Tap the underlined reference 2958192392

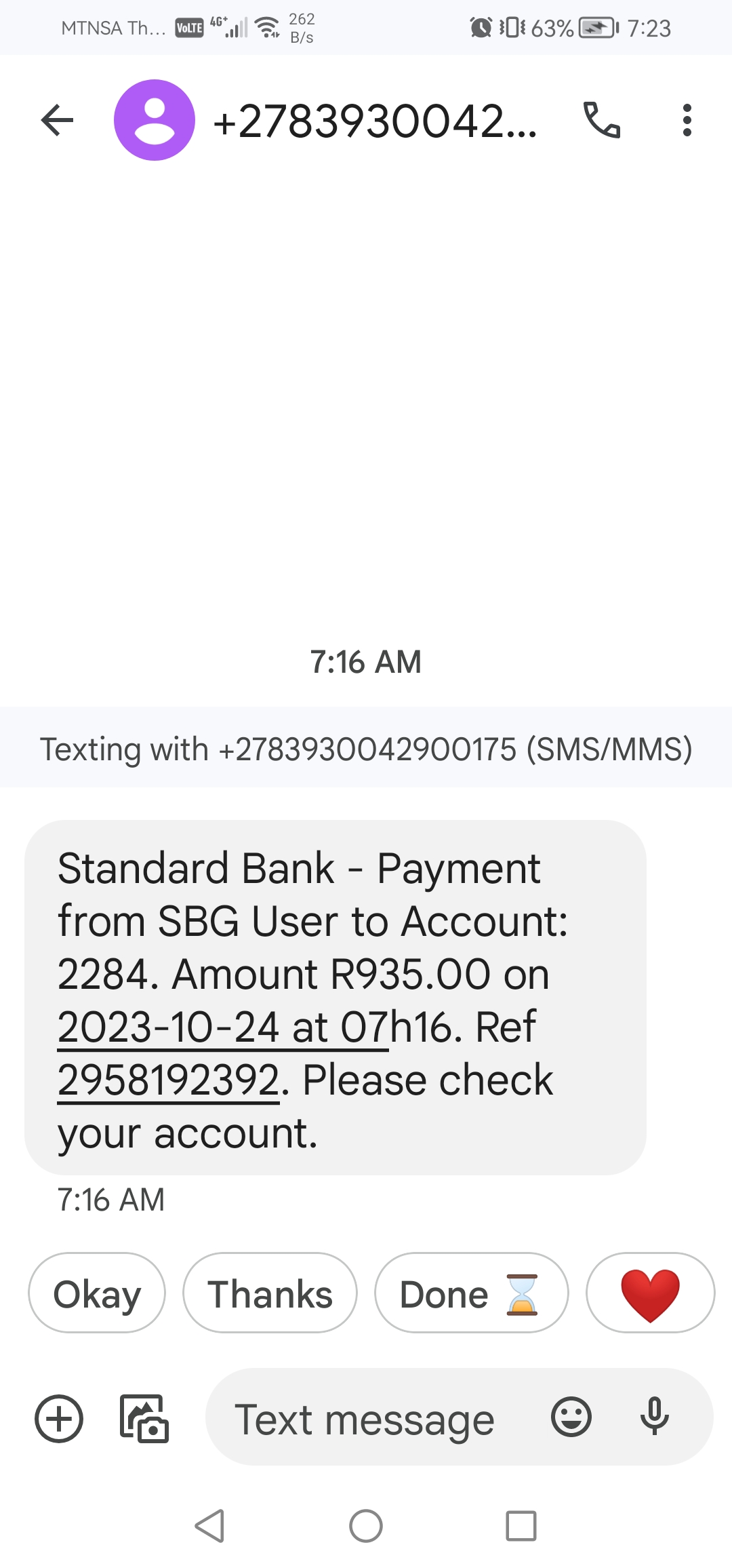click(168, 1080)
